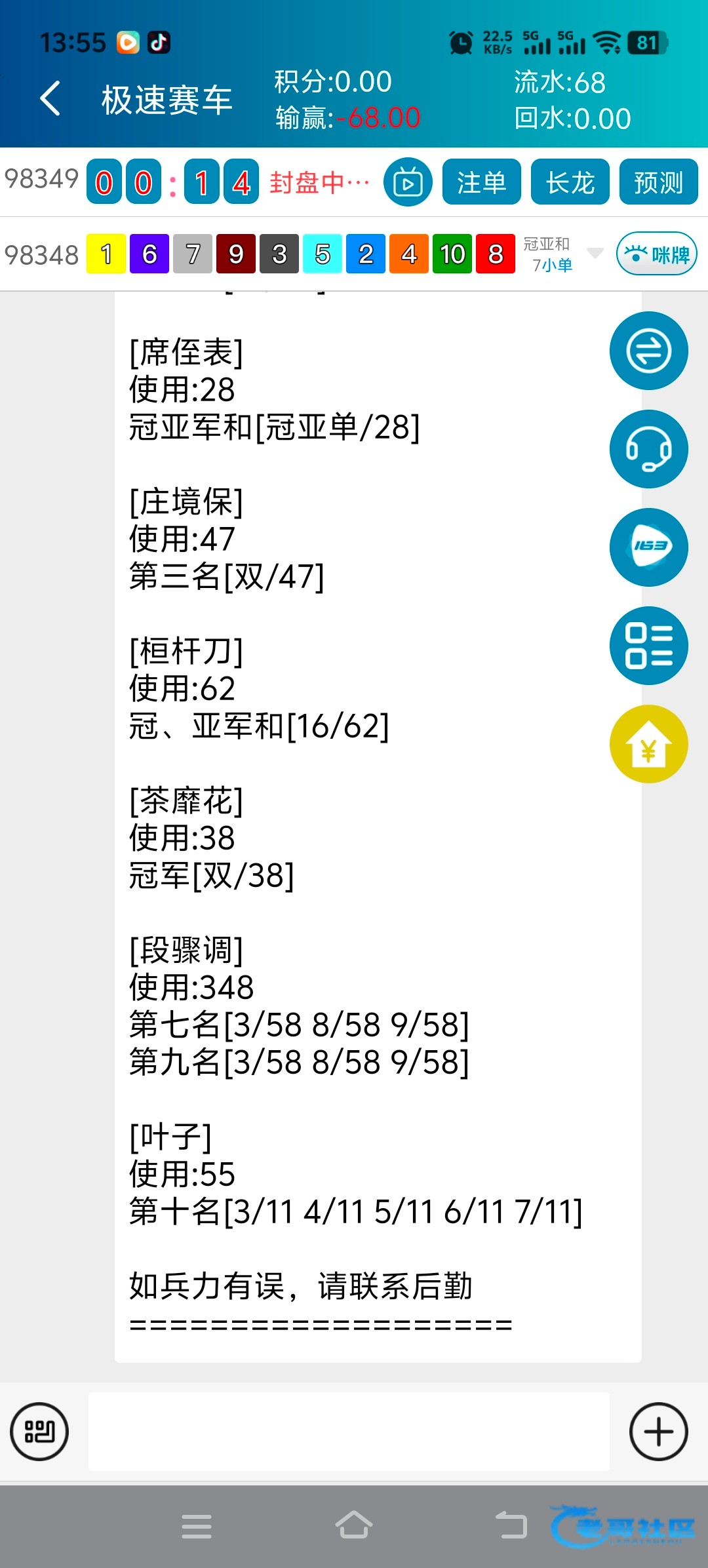The height and width of the screenshot is (1568, 708).
Task: Go to the system home screen
Action: (x=354, y=1525)
